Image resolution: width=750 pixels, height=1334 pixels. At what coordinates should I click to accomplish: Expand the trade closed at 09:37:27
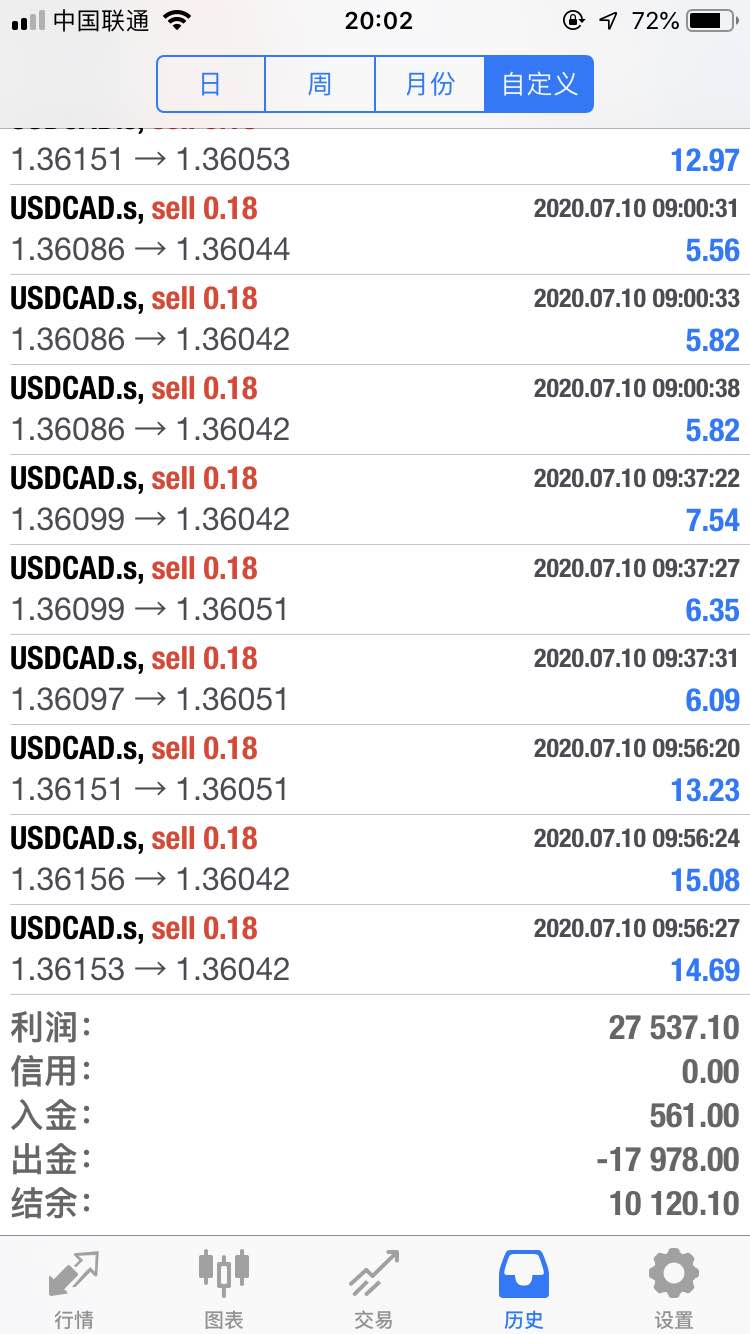click(x=375, y=590)
